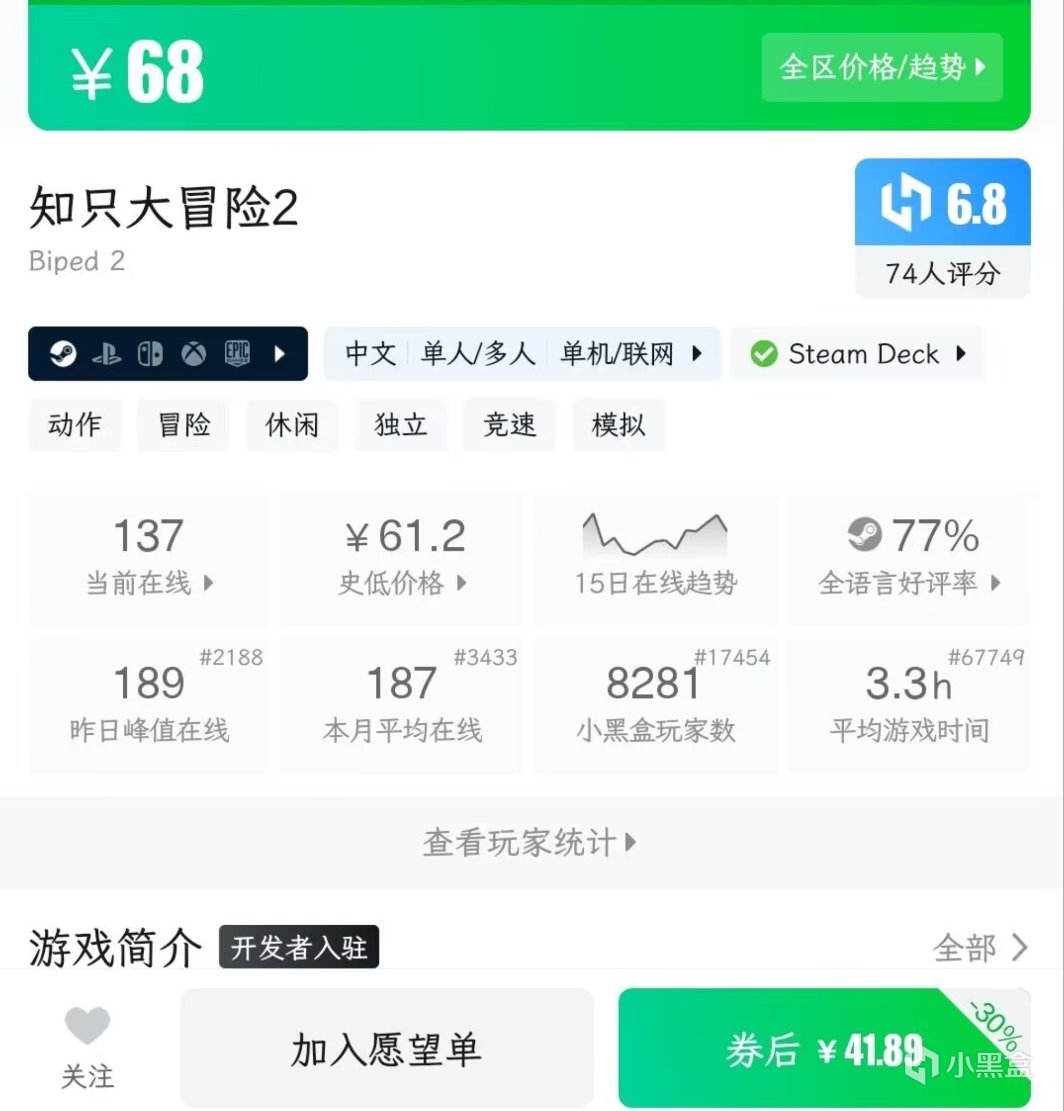The image size is (1064, 1111).
Task: Open 全语言好评率 review rate details
Action: [x=909, y=558]
